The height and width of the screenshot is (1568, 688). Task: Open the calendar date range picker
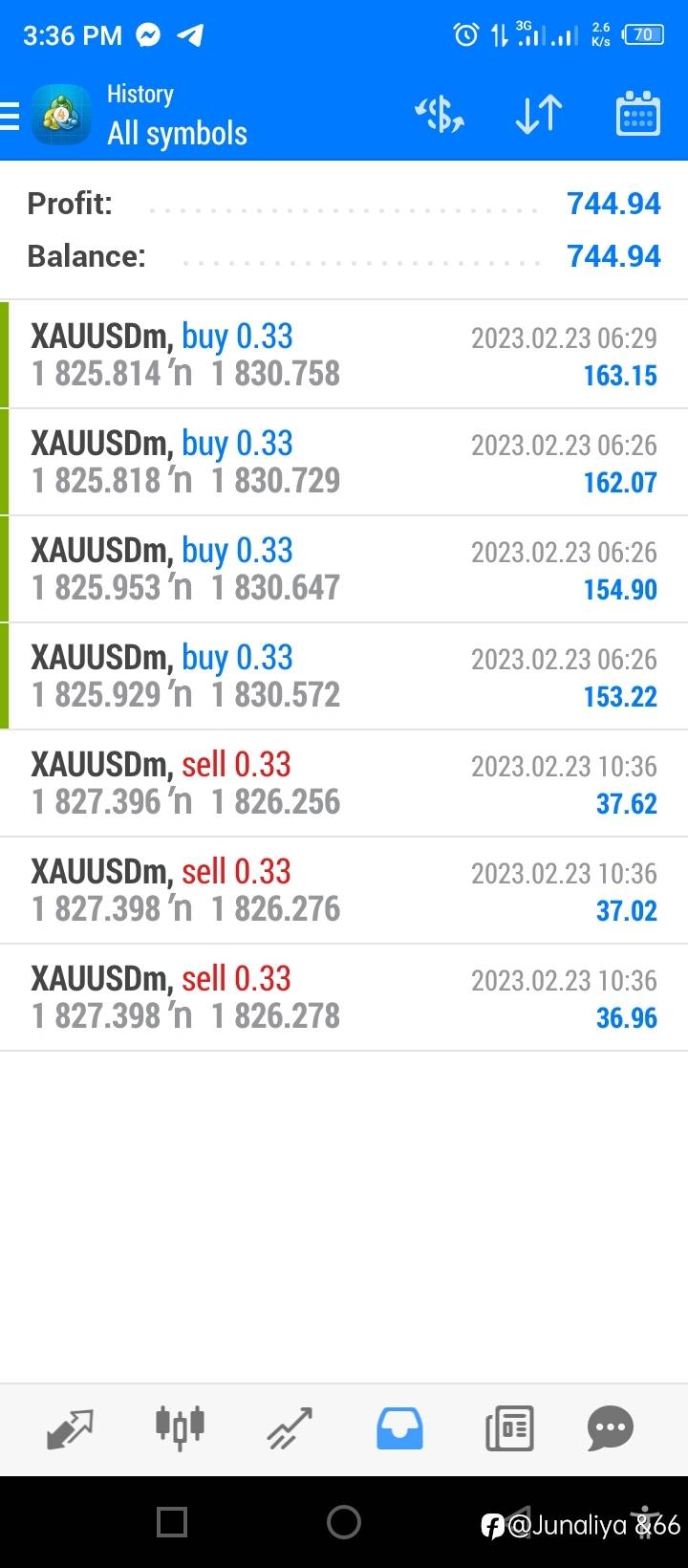coord(637,115)
